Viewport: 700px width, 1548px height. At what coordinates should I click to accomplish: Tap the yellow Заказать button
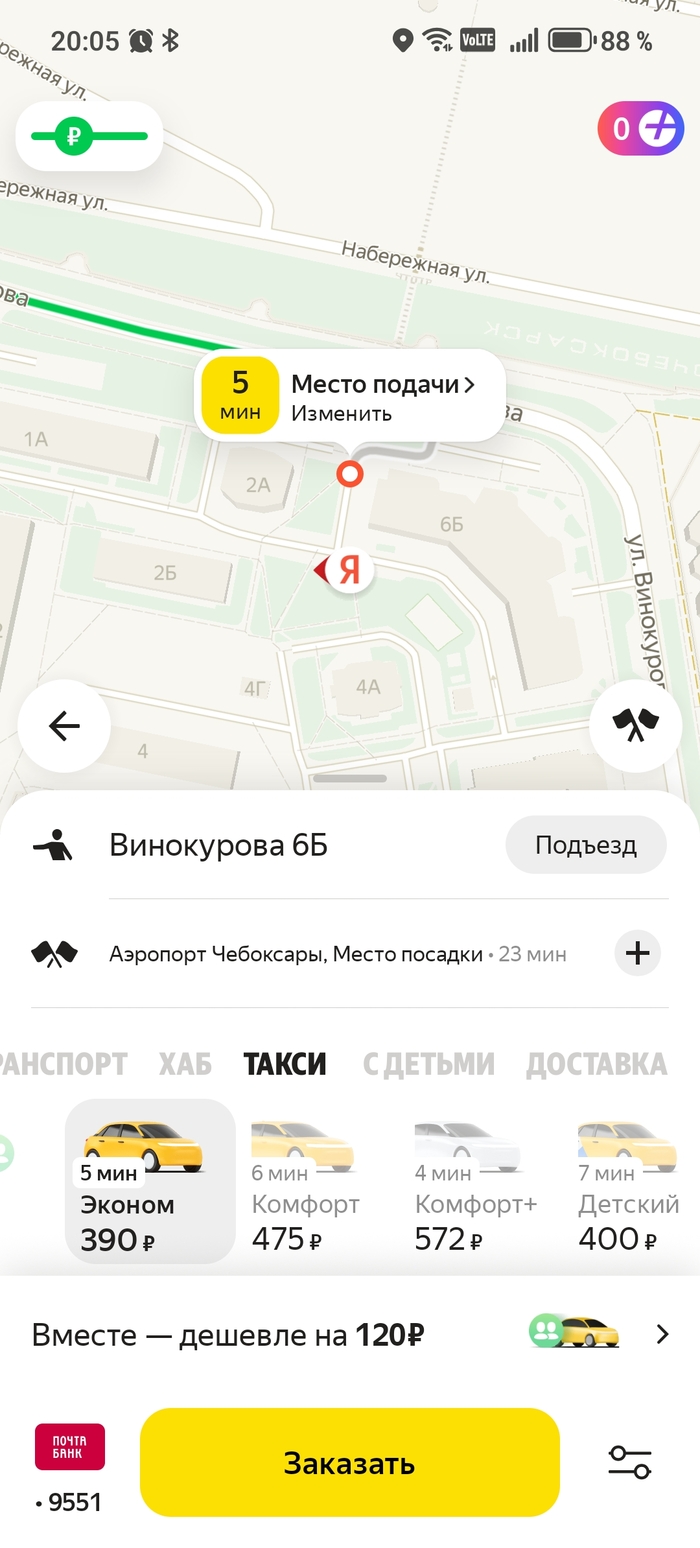coord(349,1463)
